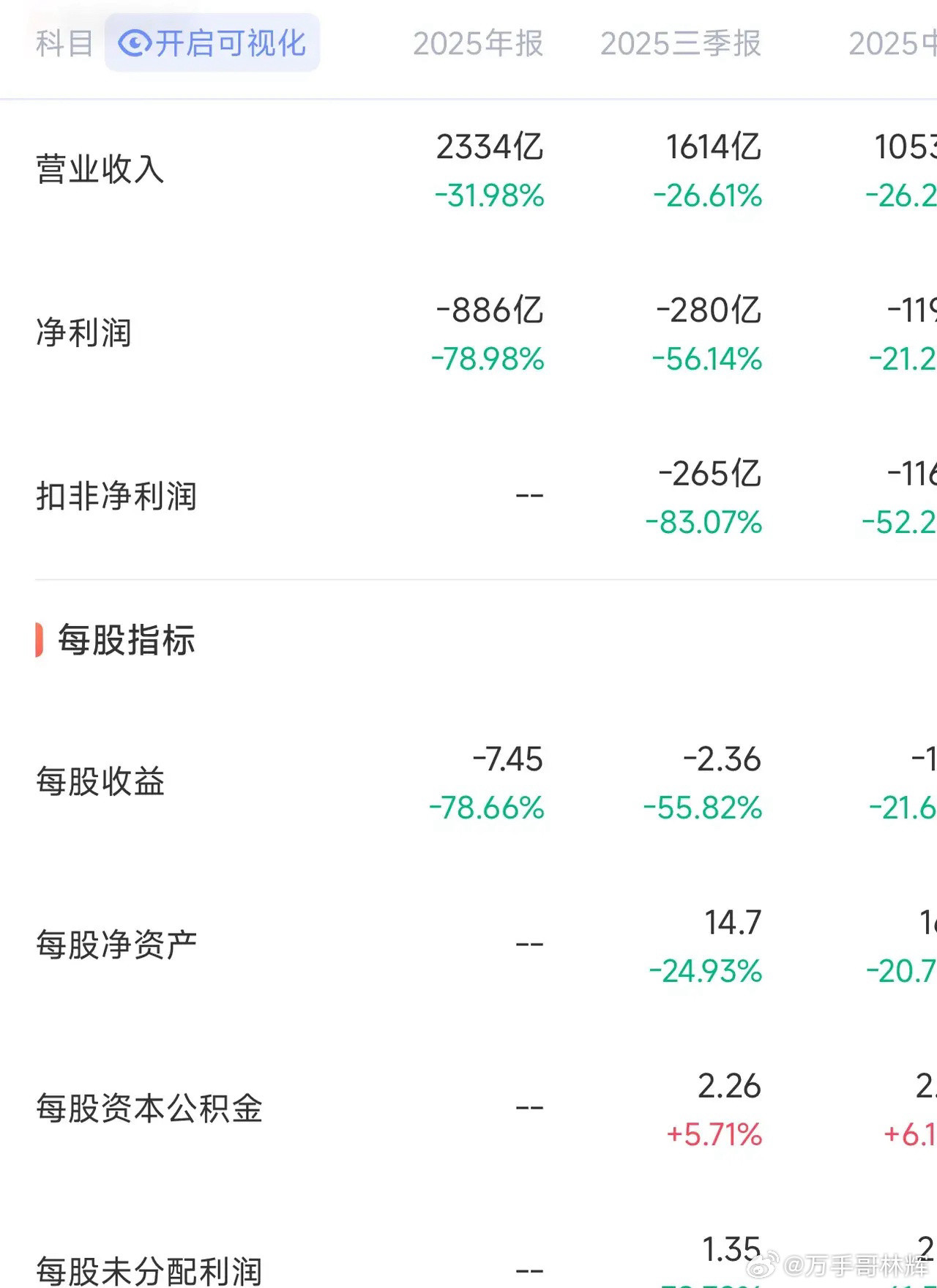The width and height of the screenshot is (937, 1288).
Task: Select the 营业收入 row label
Action: [x=99, y=170]
